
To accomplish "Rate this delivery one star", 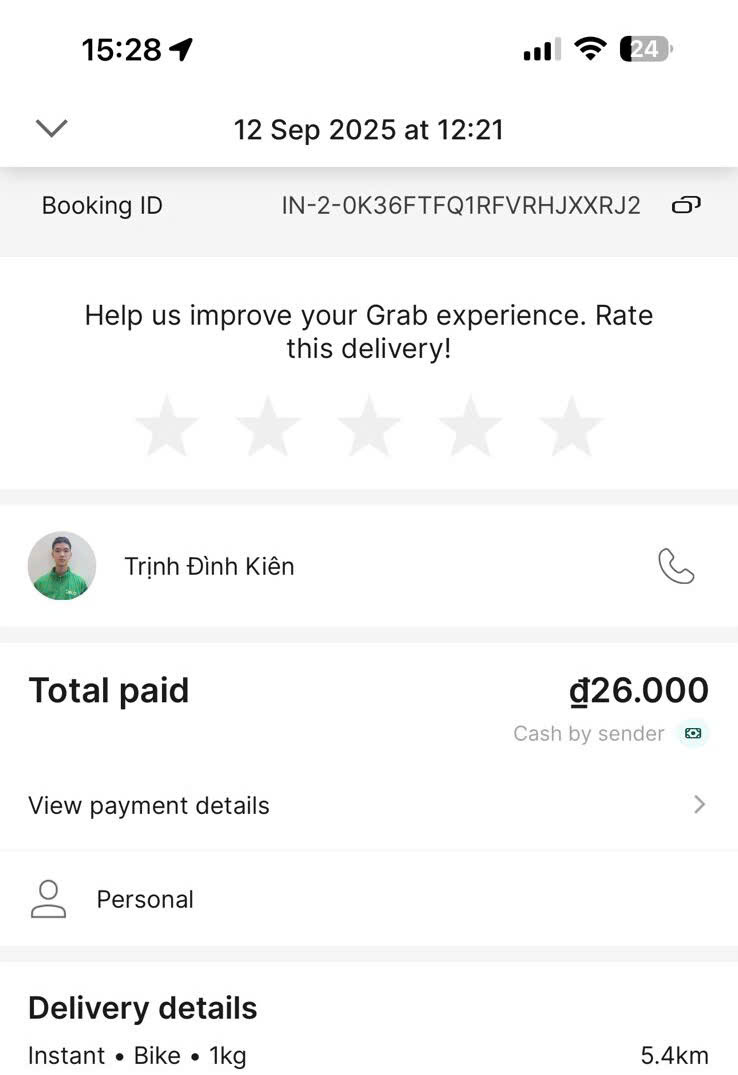I will tap(166, 425).
